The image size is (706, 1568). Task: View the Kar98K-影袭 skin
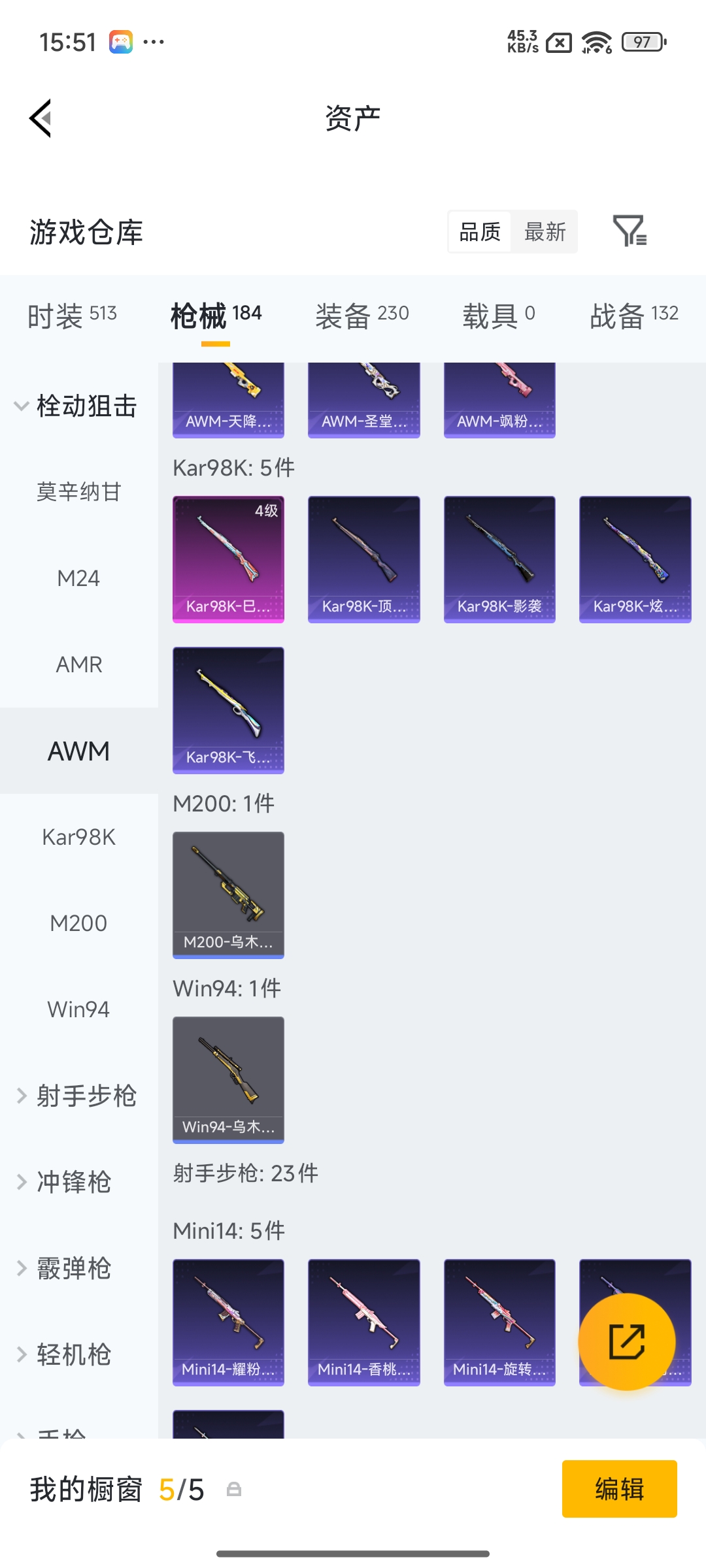[x=499, y=559]
